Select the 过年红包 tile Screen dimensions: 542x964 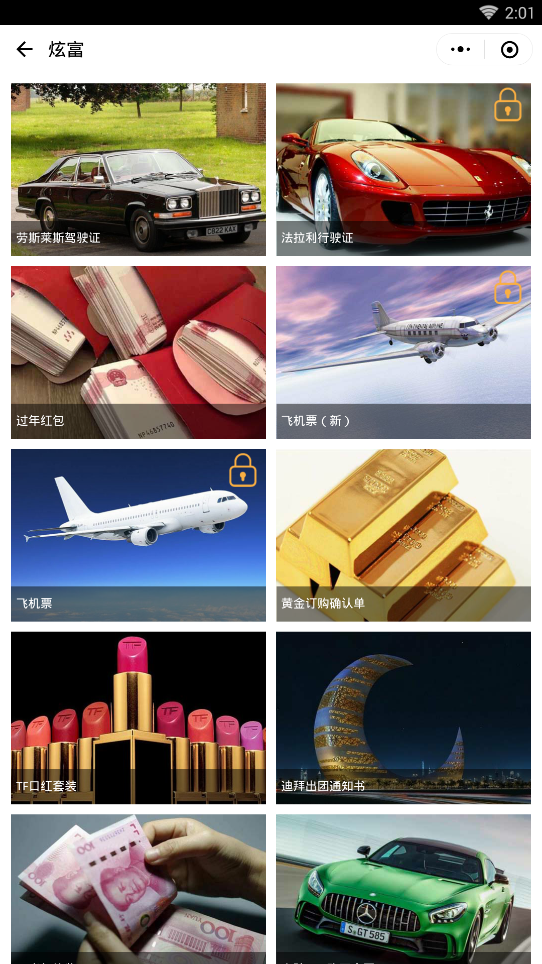(138, 352)
